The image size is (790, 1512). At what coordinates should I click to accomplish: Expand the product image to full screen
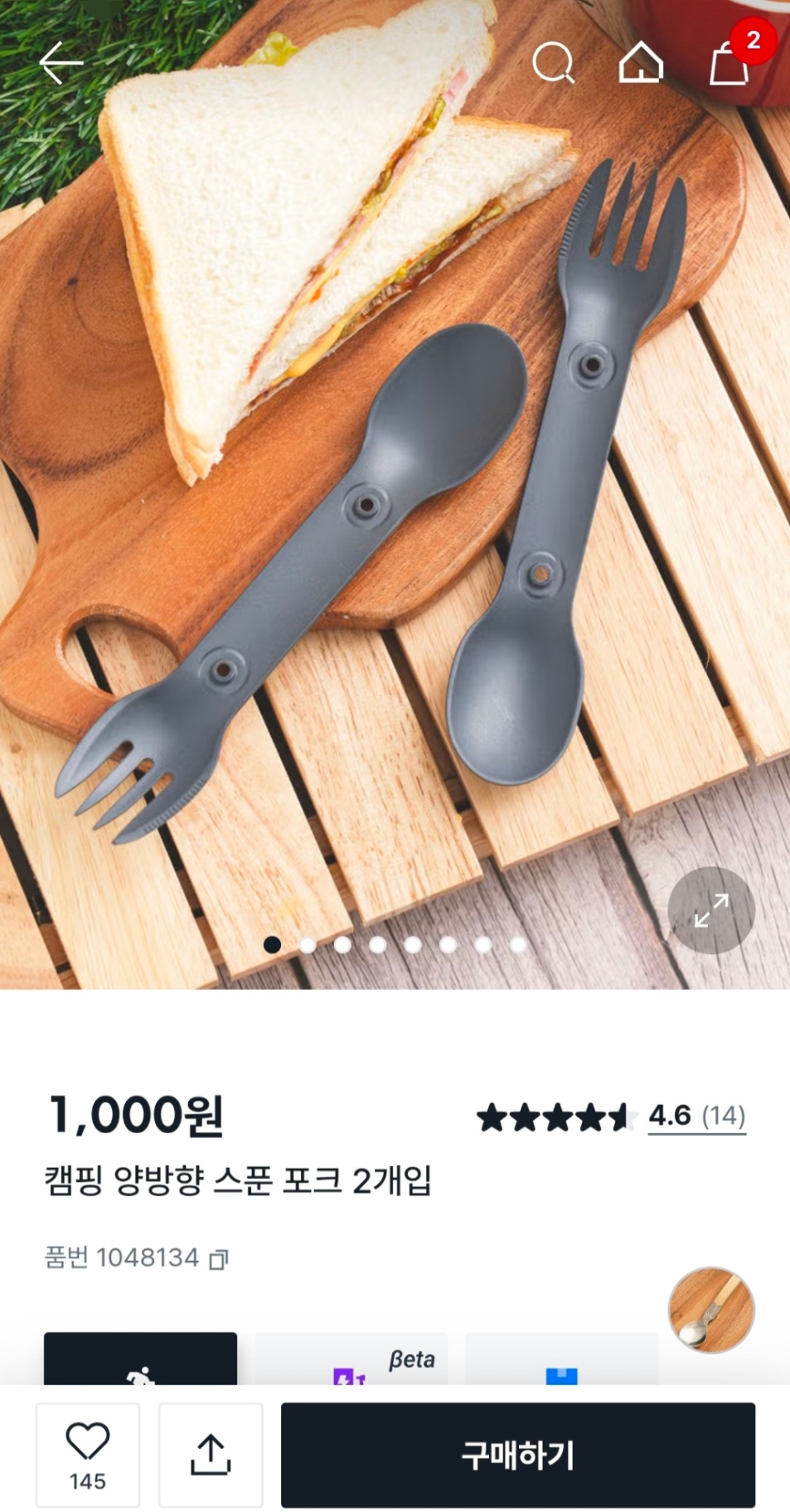pos(710,909)
